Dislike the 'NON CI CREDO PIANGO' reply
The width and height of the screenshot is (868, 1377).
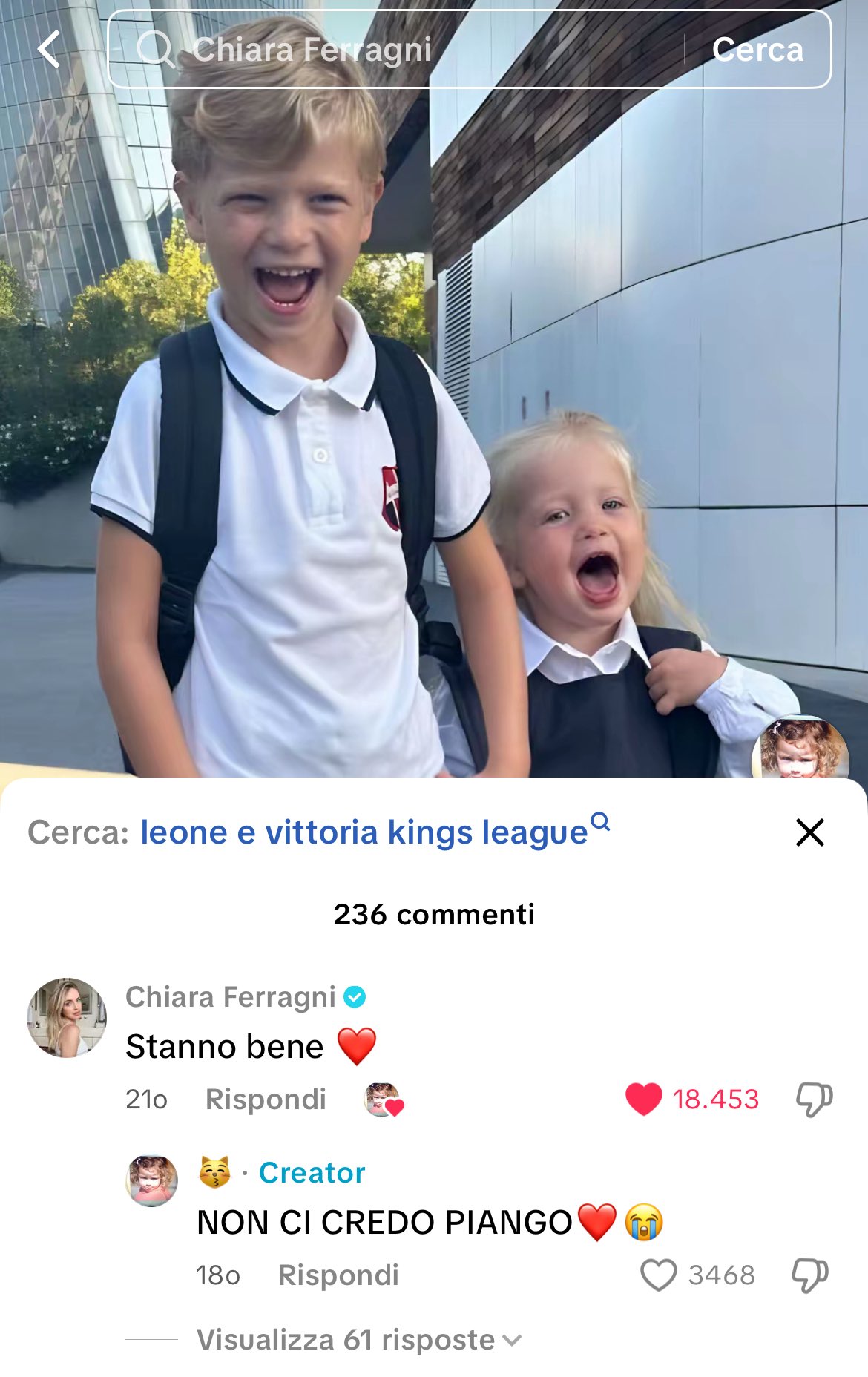click(x=809, y=1275)
